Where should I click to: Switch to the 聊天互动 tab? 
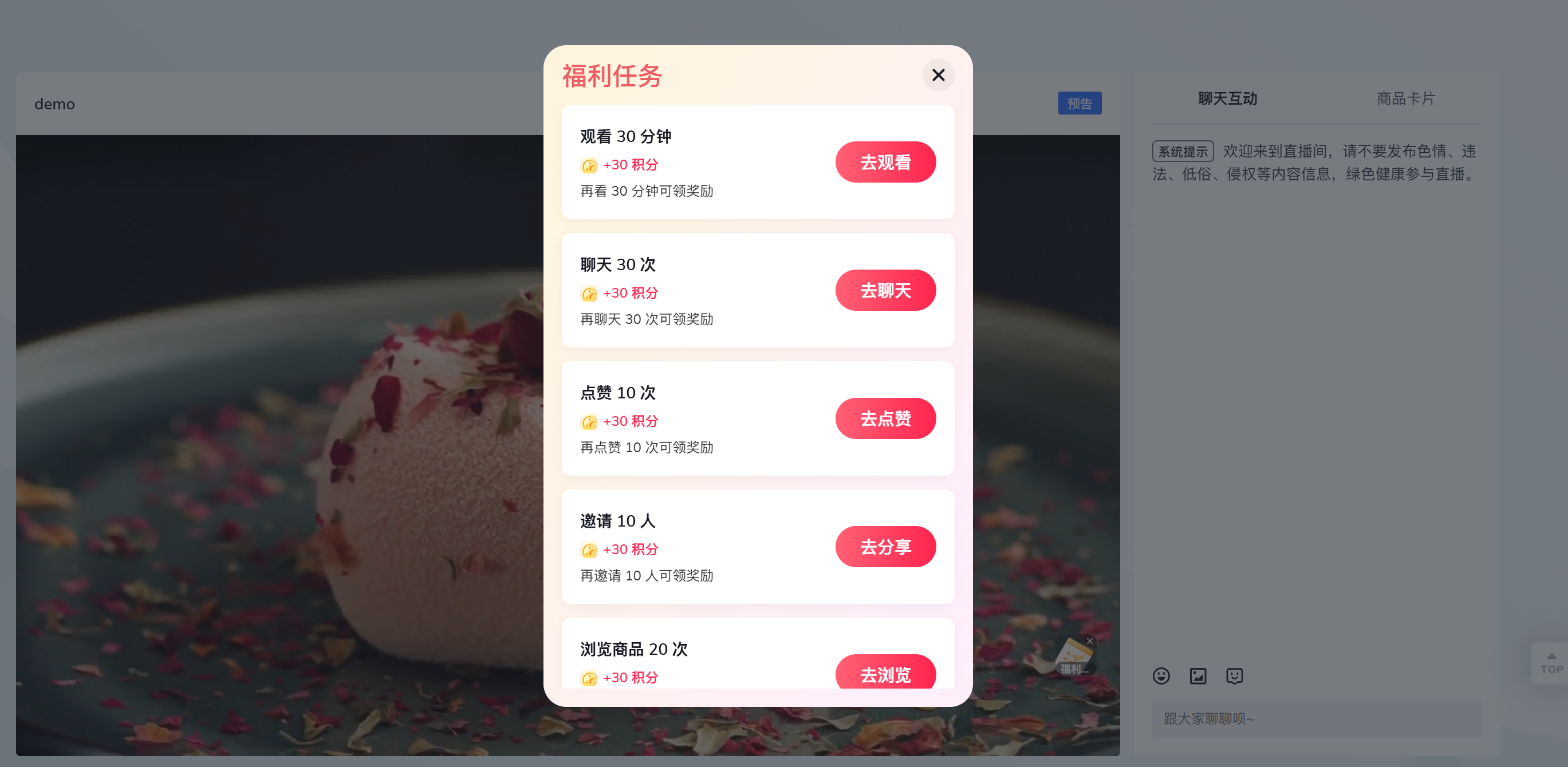(1227, 98)
